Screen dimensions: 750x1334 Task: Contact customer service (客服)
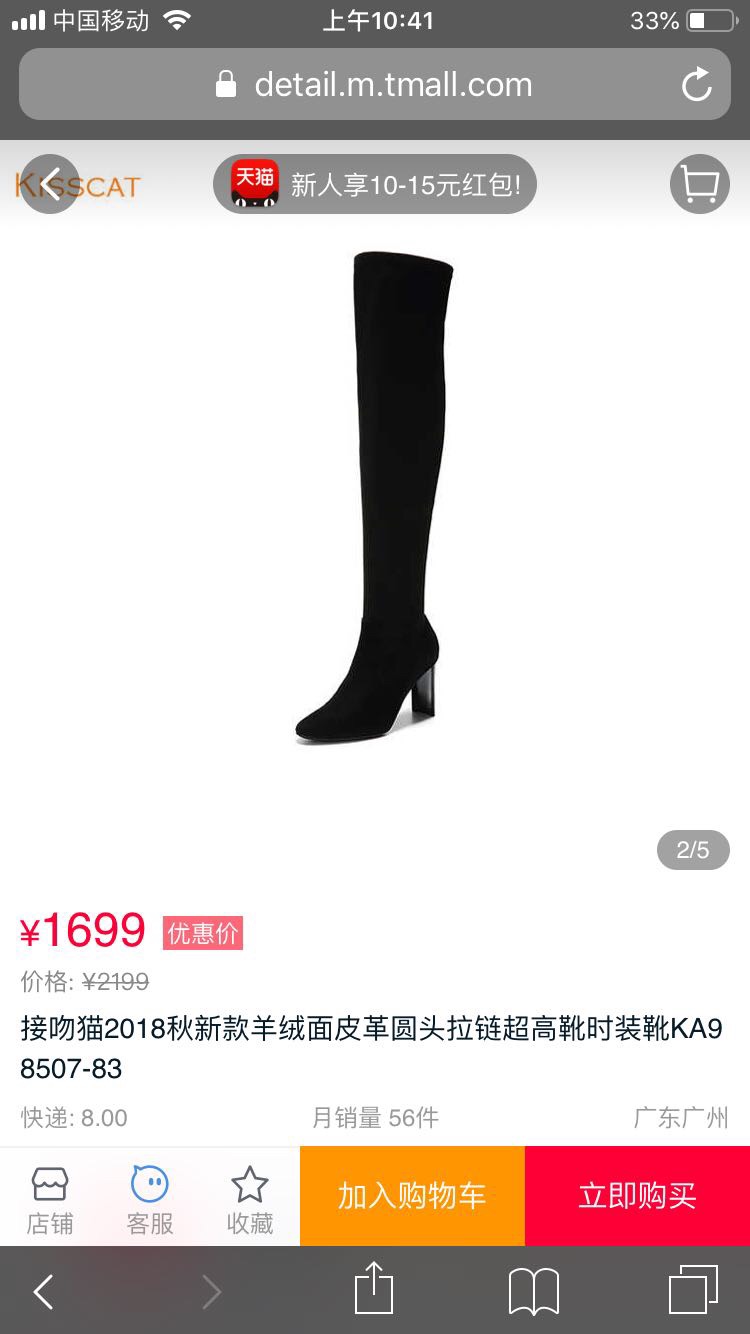coord(150,1200)
